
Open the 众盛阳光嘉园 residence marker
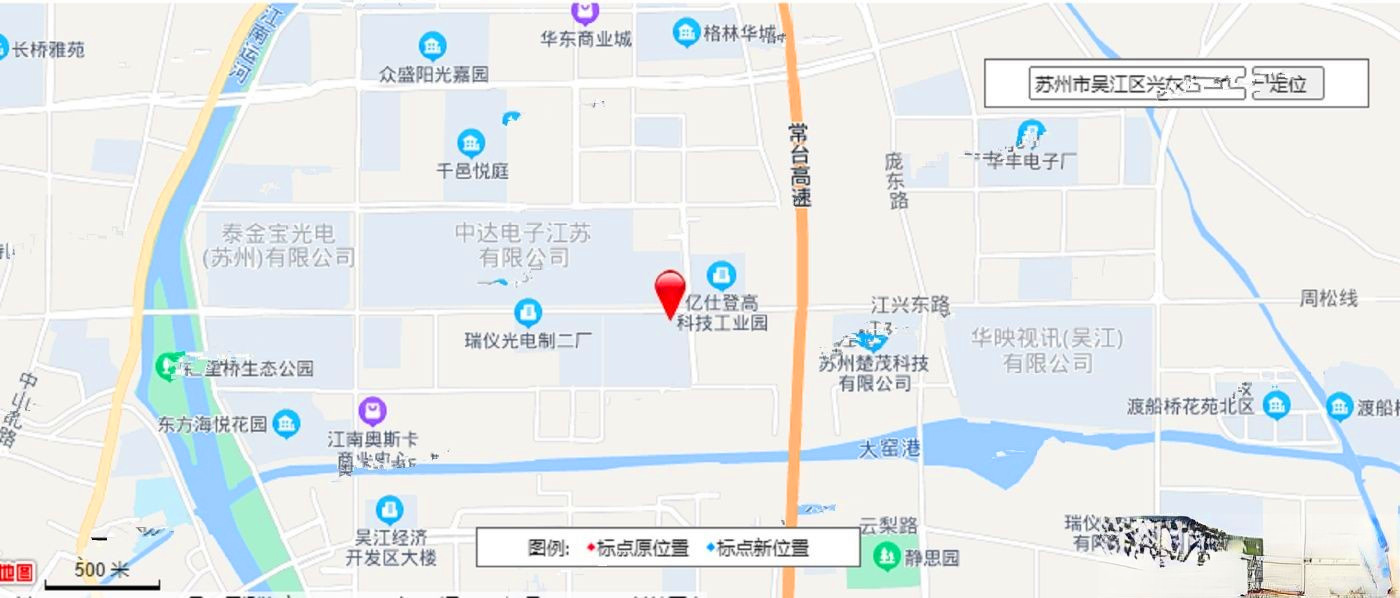(x=433, y=46)
